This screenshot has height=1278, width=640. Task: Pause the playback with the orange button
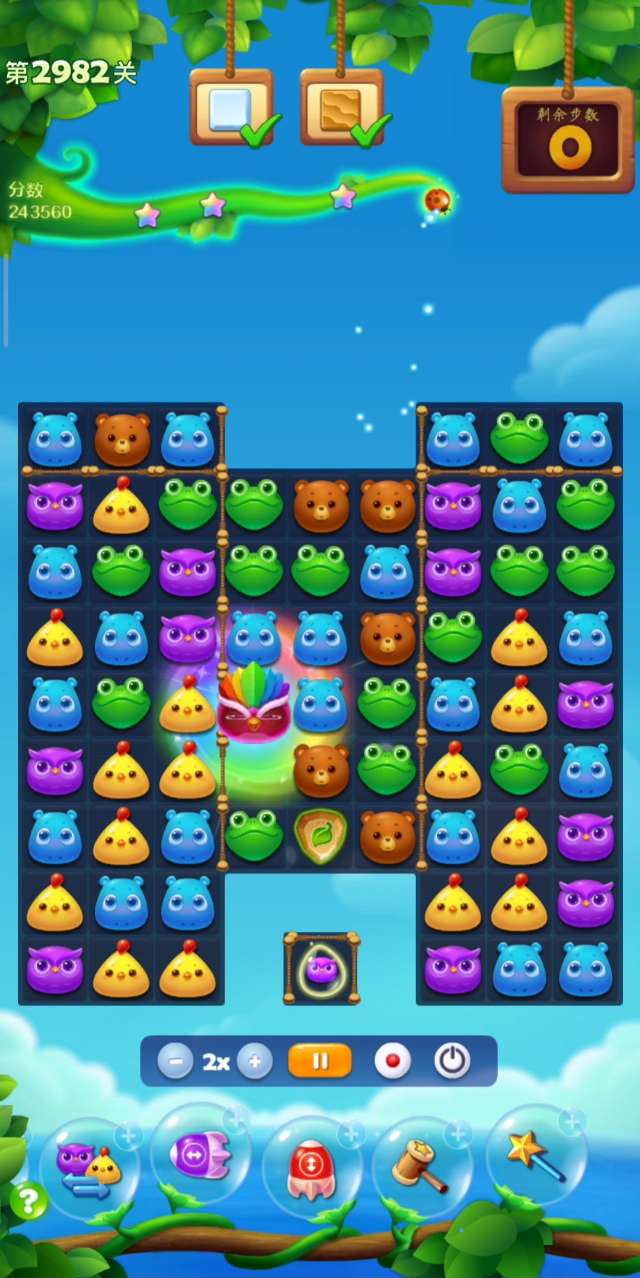[x=320, y=1061]
